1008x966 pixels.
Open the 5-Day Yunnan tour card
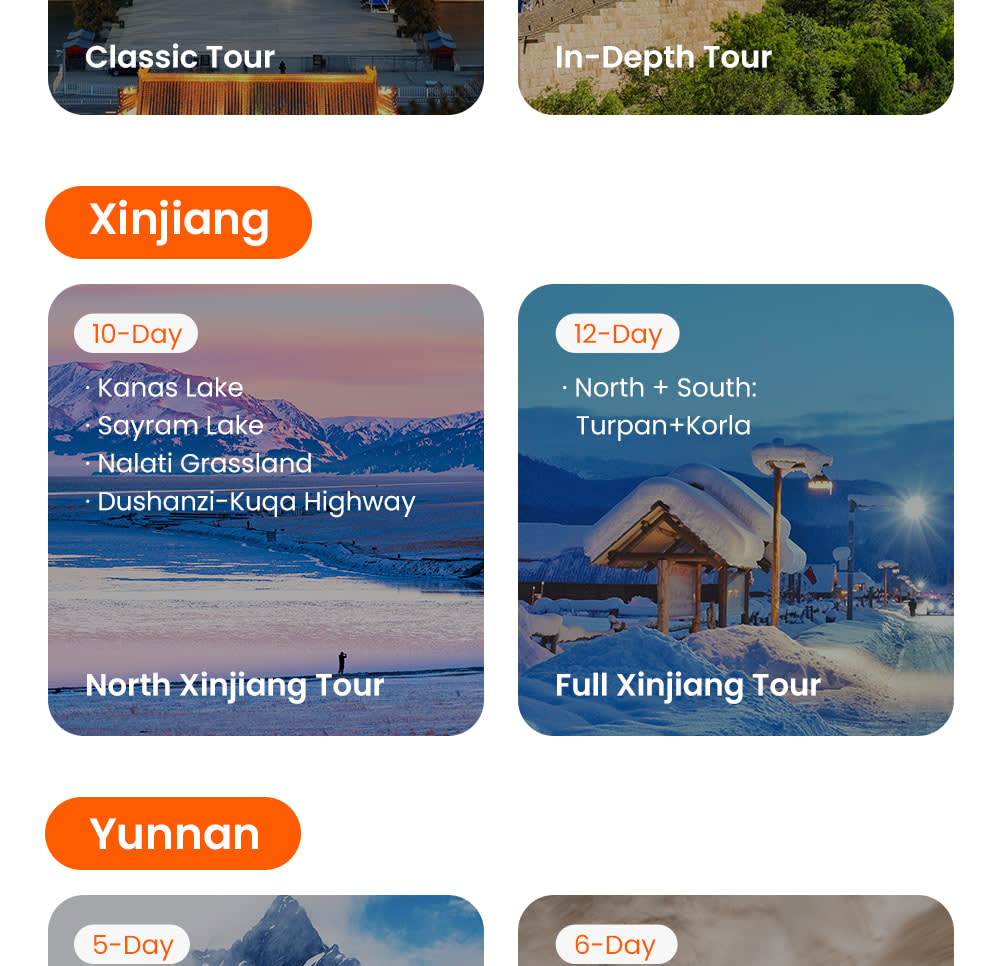[x=266, y=932]
